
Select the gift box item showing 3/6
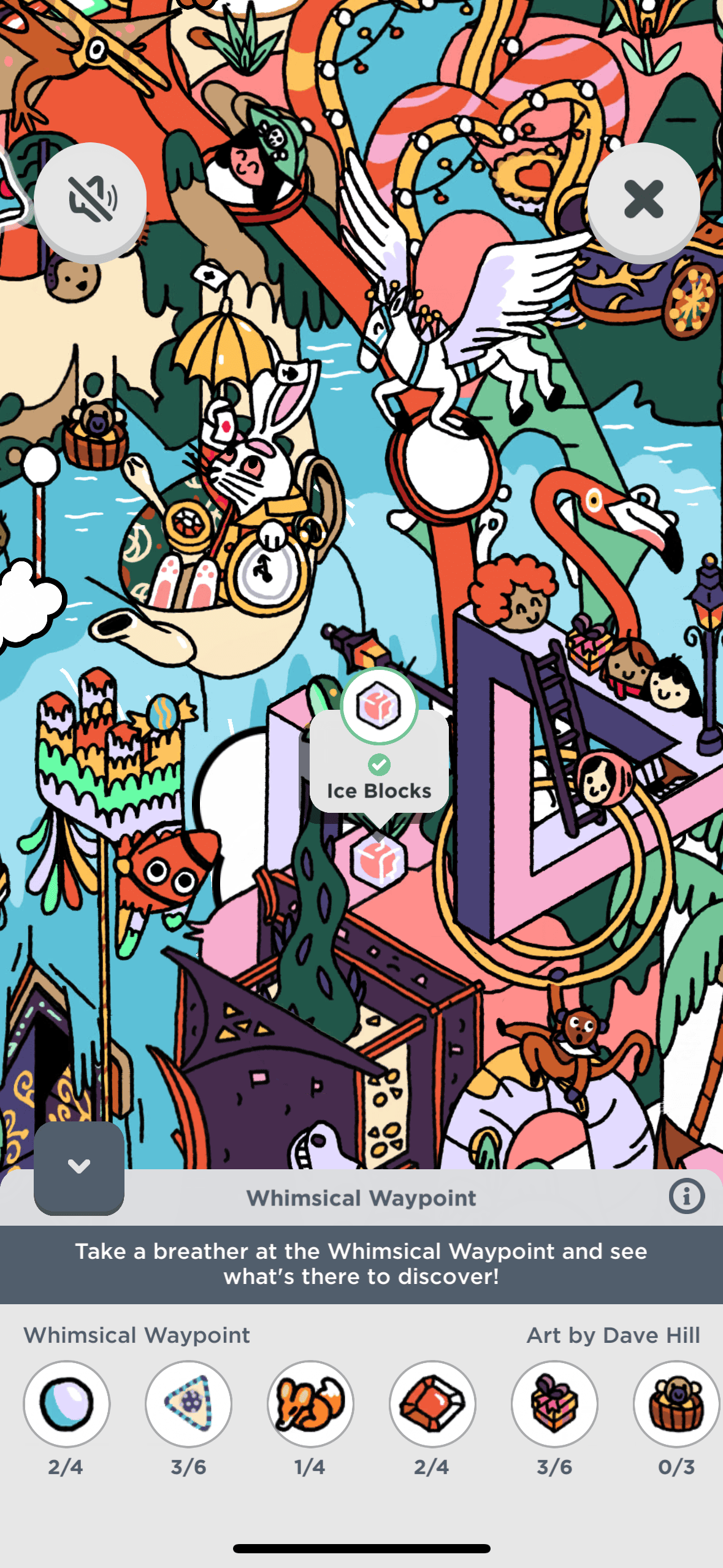click(554, 1404)
